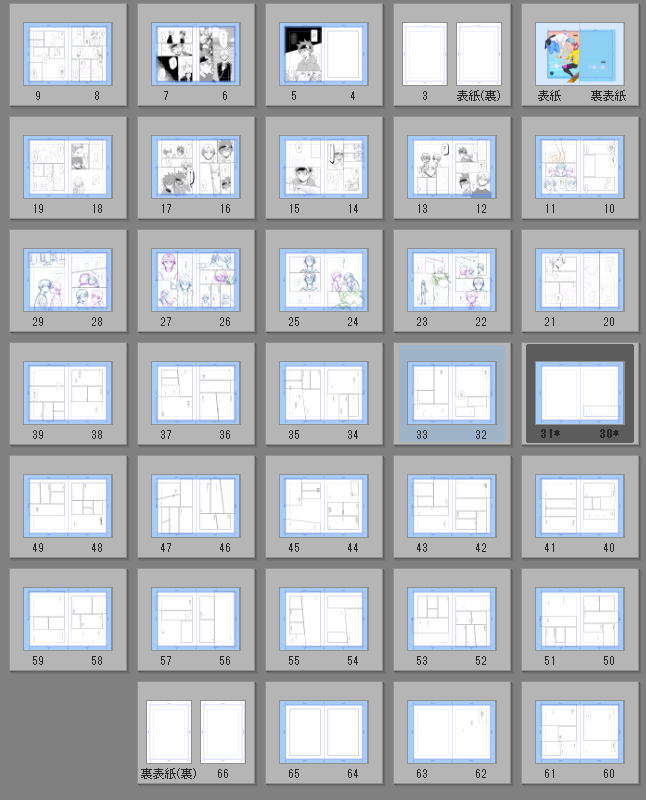Open the spread of pages 29 and 28

(68, 279)
